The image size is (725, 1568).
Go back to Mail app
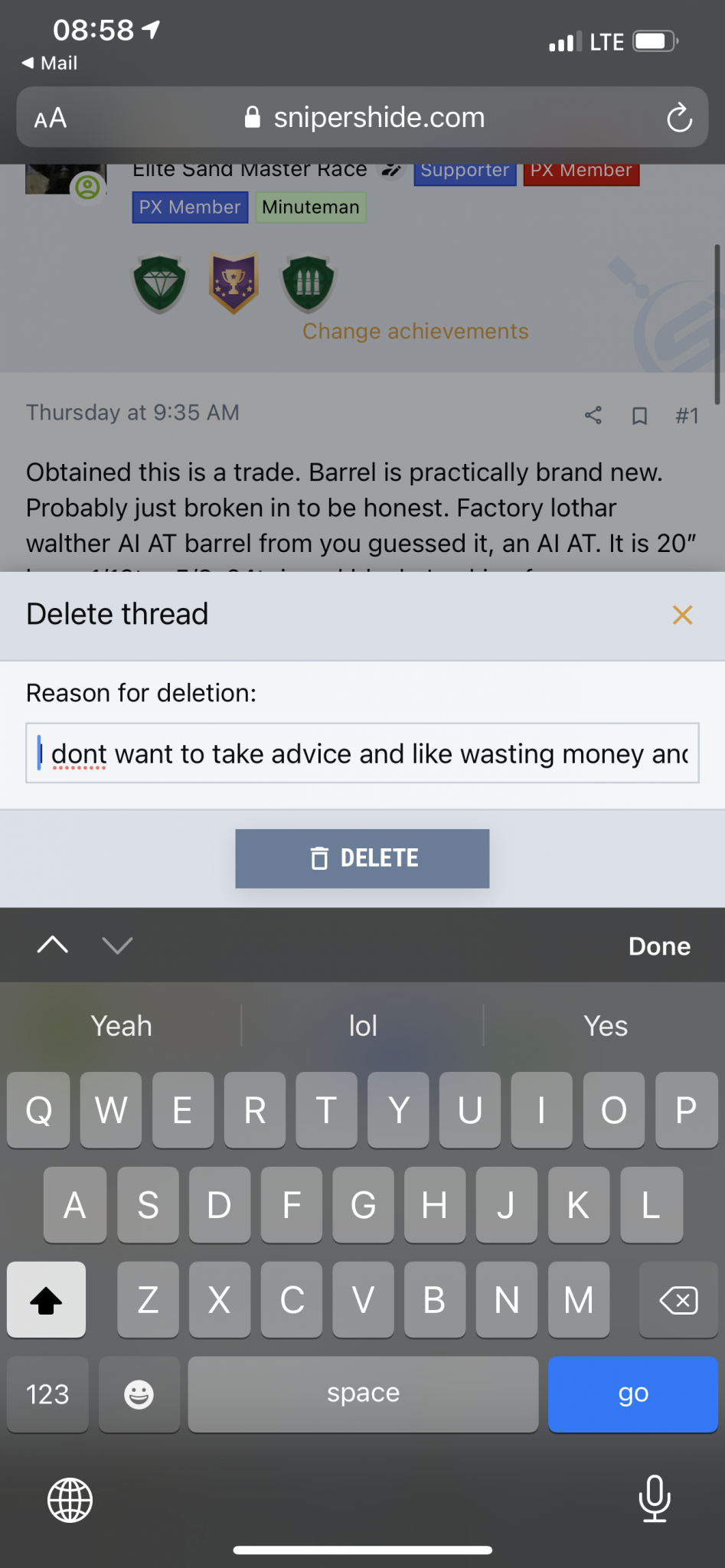click(50, 63)
